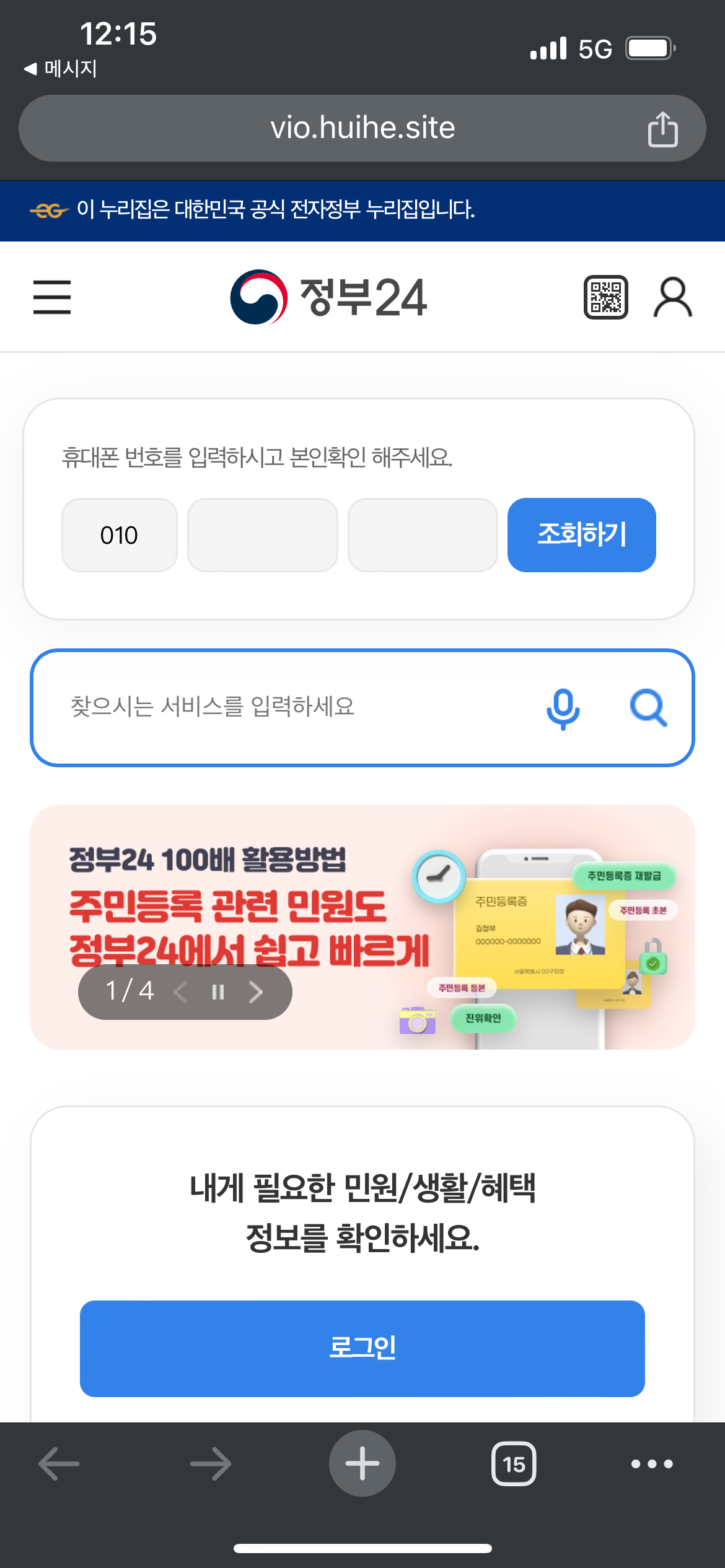Open the browser overflow menu
Viewport: 725px width, 1568px height.
652,1463
